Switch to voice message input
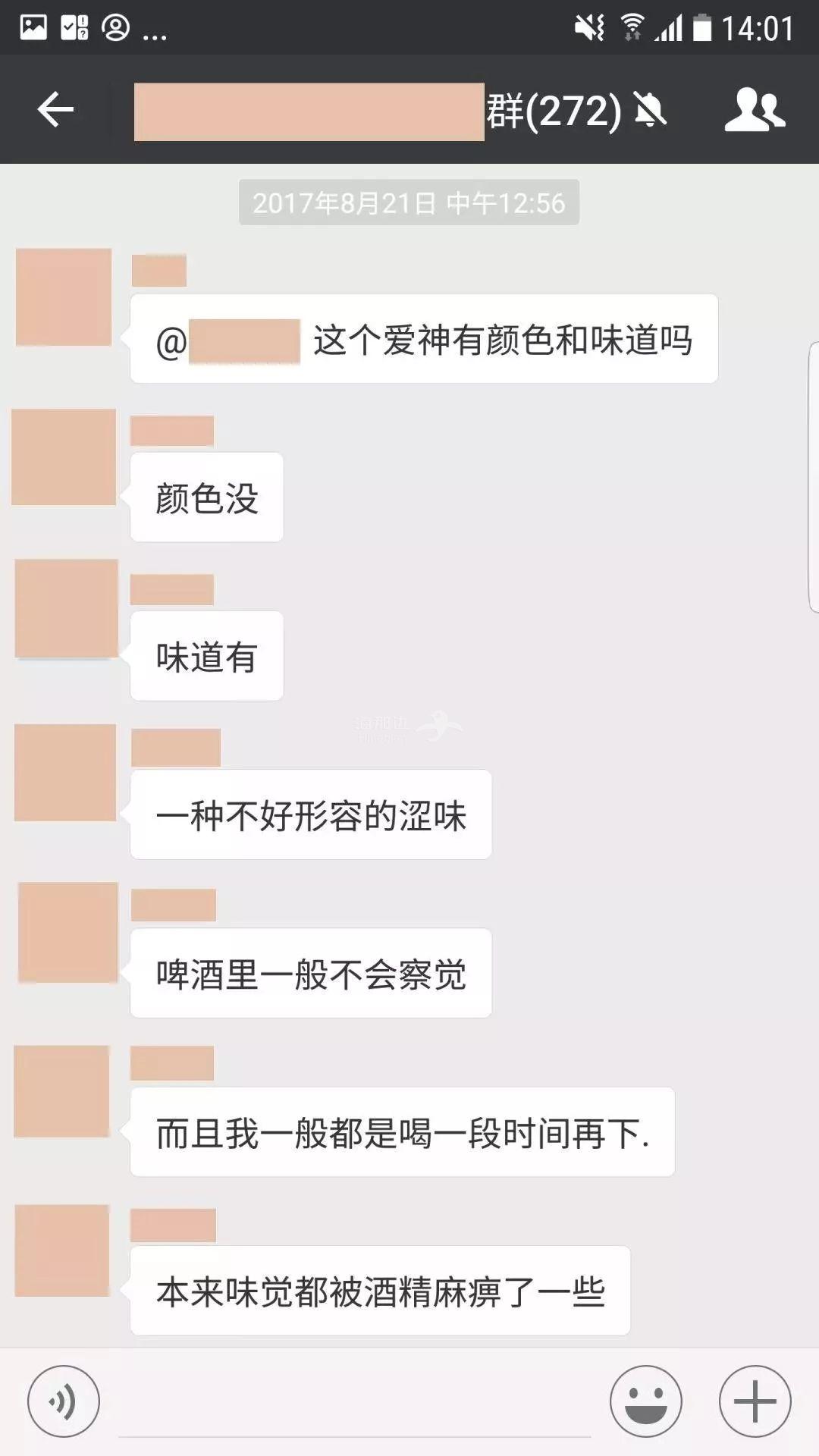This screenshot has width=819, height=1456. pyautogui.click(x=64, y=1401)
